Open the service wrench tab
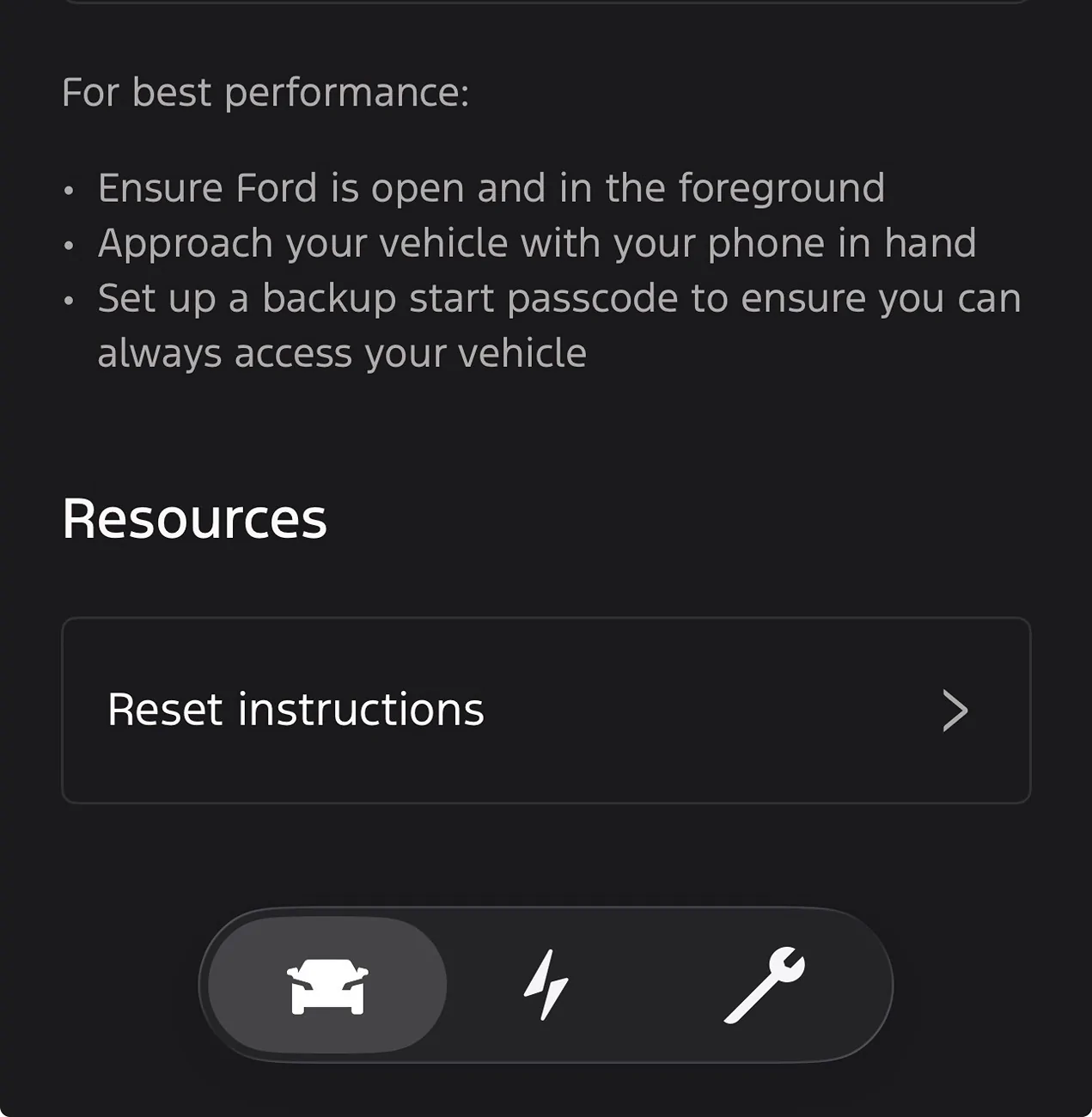Viewport: 1092px width, 1117px height. pos(764,986)
